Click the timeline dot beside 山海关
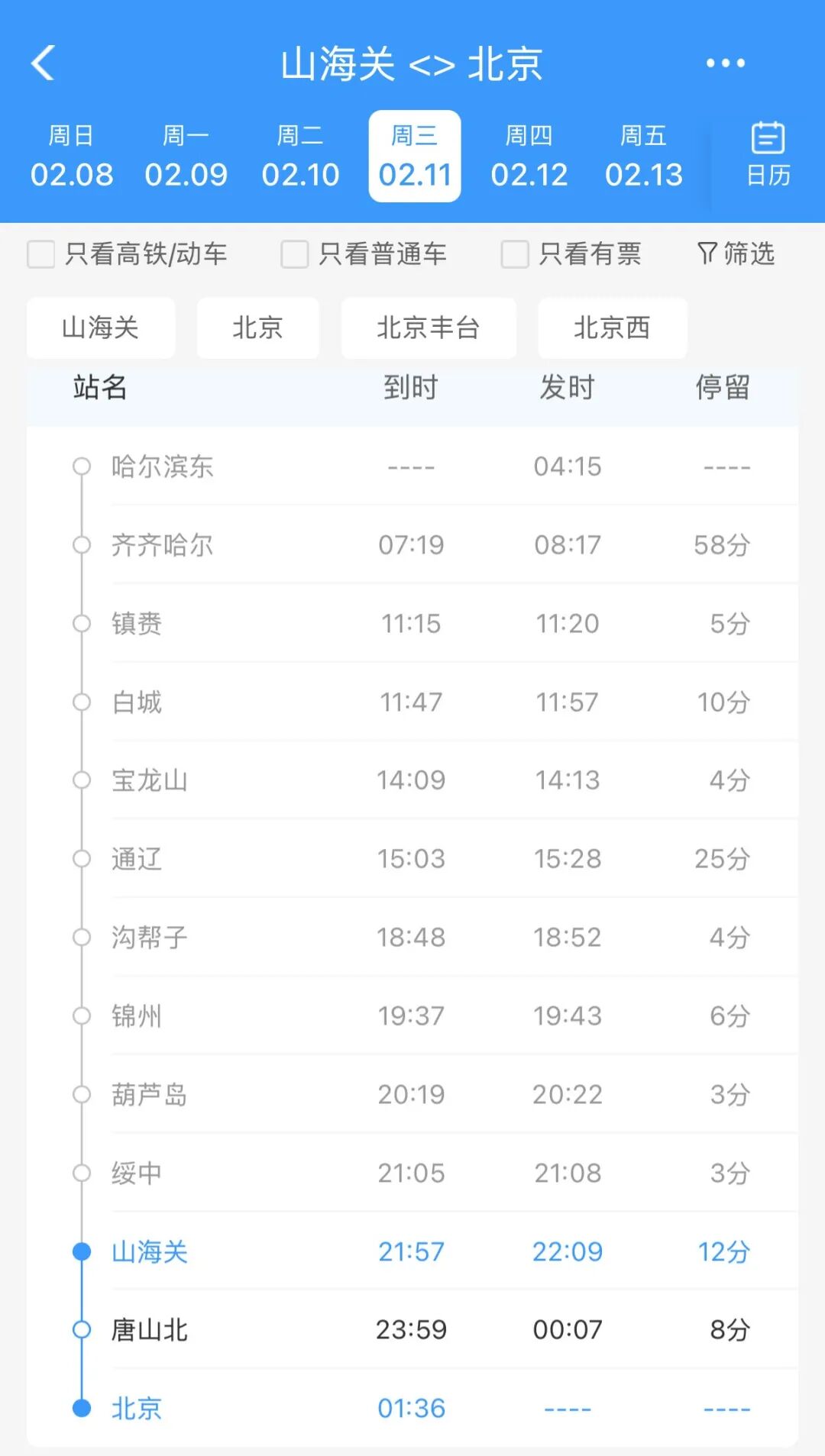 [x=82, y=1251]
